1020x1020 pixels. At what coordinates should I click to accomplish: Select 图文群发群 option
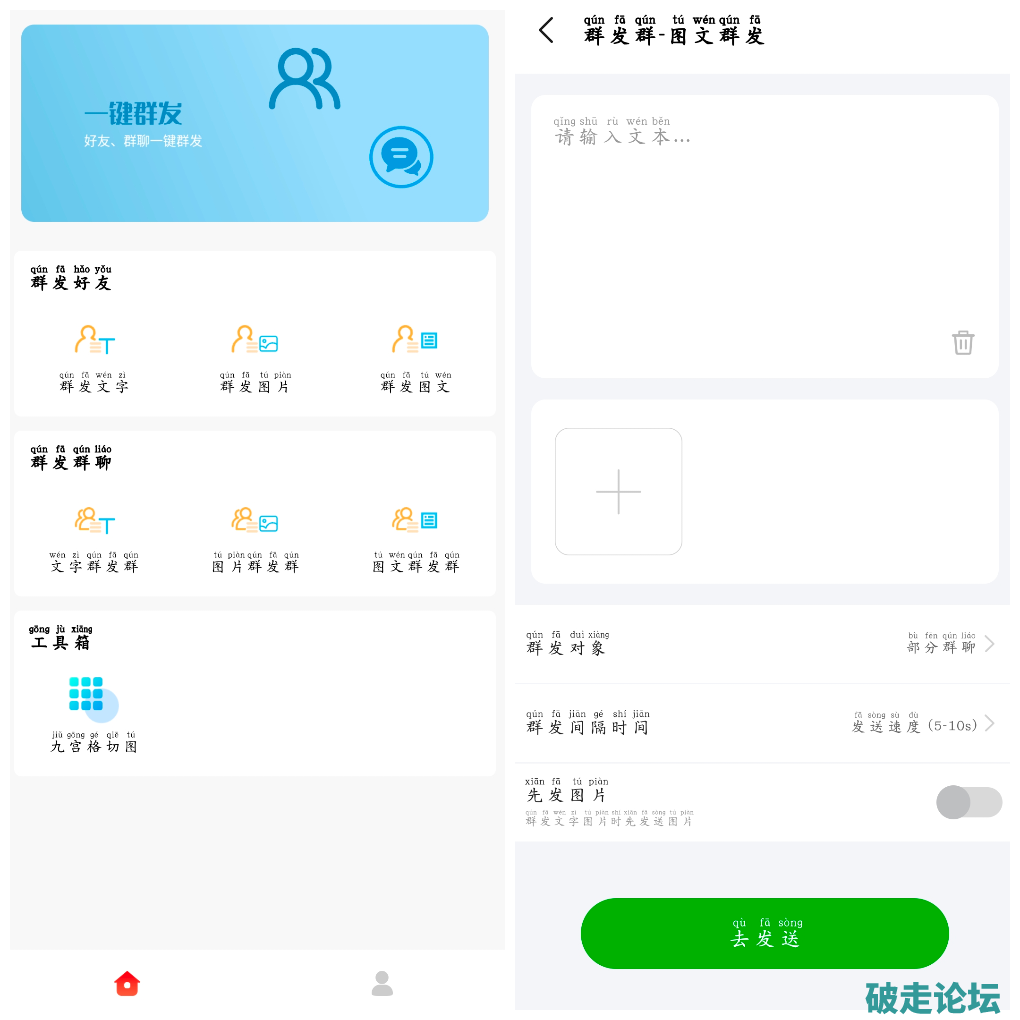click(x=415, y=538)
